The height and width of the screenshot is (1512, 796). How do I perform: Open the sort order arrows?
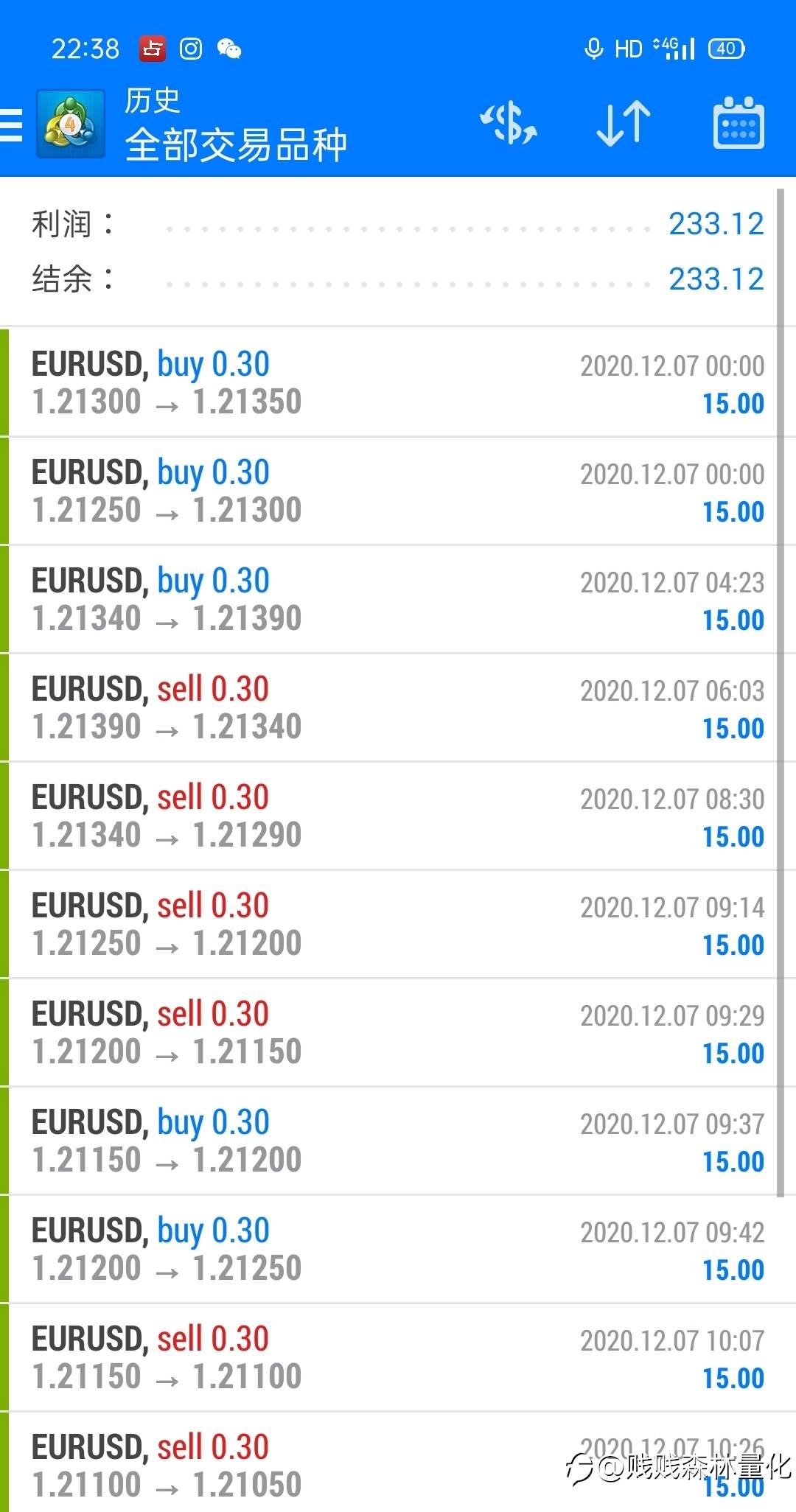(x=624, y=123)
